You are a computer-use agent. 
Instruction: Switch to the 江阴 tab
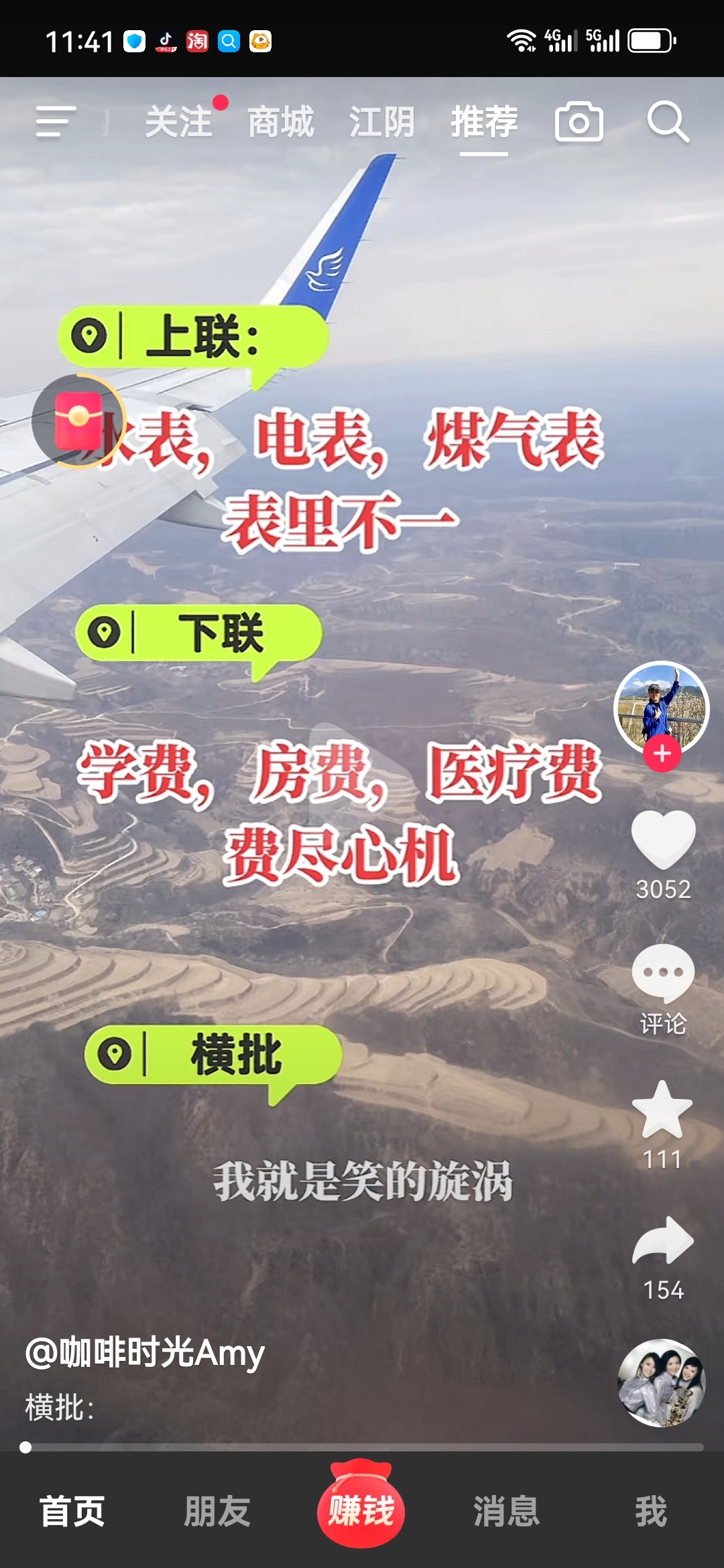pyautogui.click(x=381, y=122)
